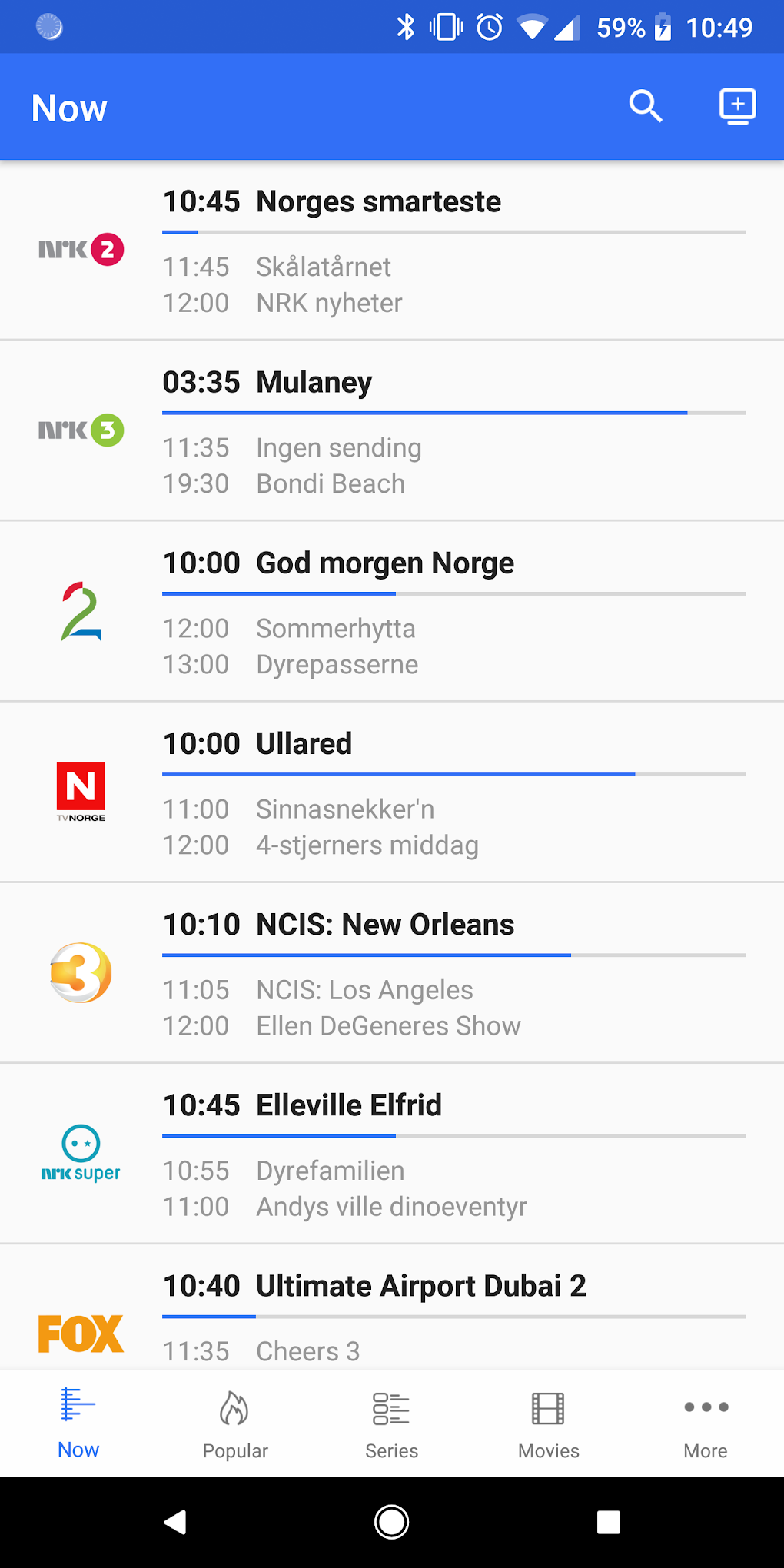Open Elleville Elfrid on NRK Super
Viewport: 784px width, 1568px height.
pos(348,1105)
